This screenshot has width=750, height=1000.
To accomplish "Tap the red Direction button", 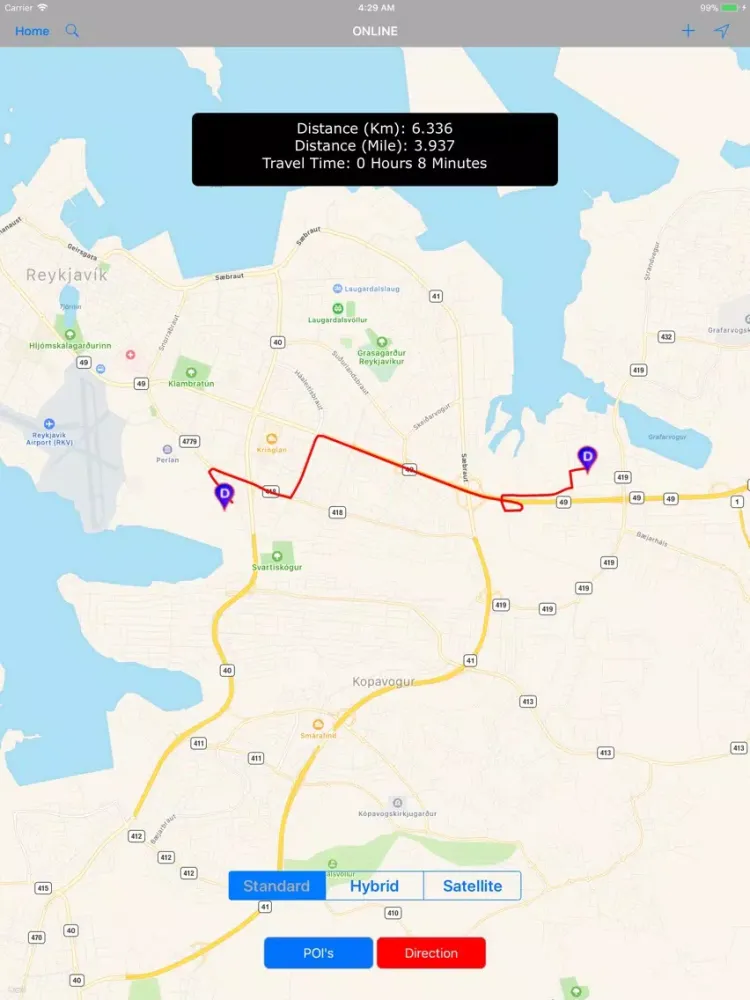I will (x=432, y=953).
